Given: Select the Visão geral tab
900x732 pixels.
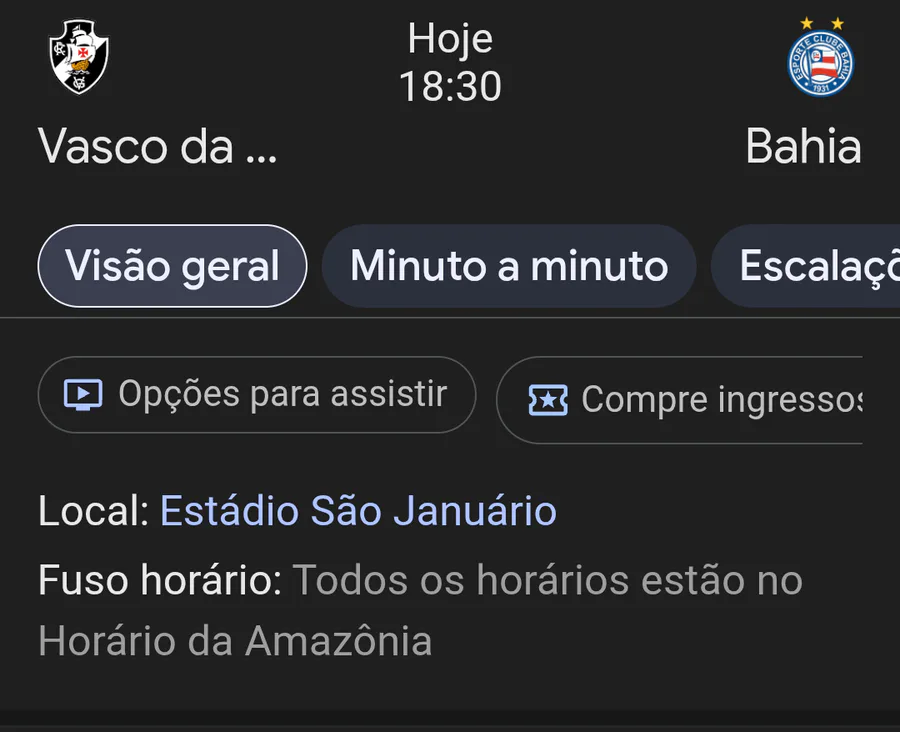Looking at the screenshot, I should 172,266.
